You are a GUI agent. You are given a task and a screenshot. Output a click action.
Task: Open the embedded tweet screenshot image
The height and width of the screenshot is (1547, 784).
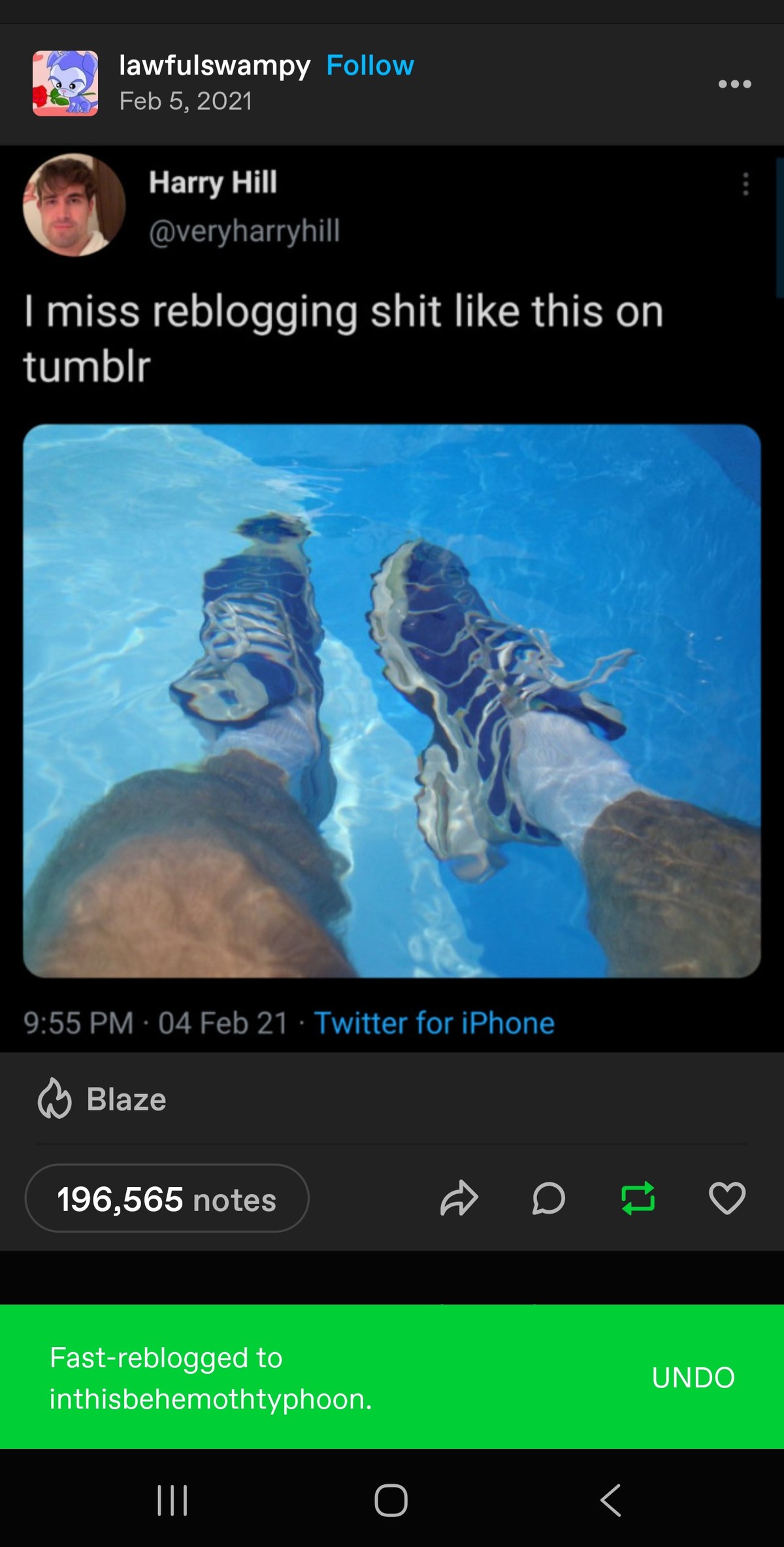pos(392,598)
